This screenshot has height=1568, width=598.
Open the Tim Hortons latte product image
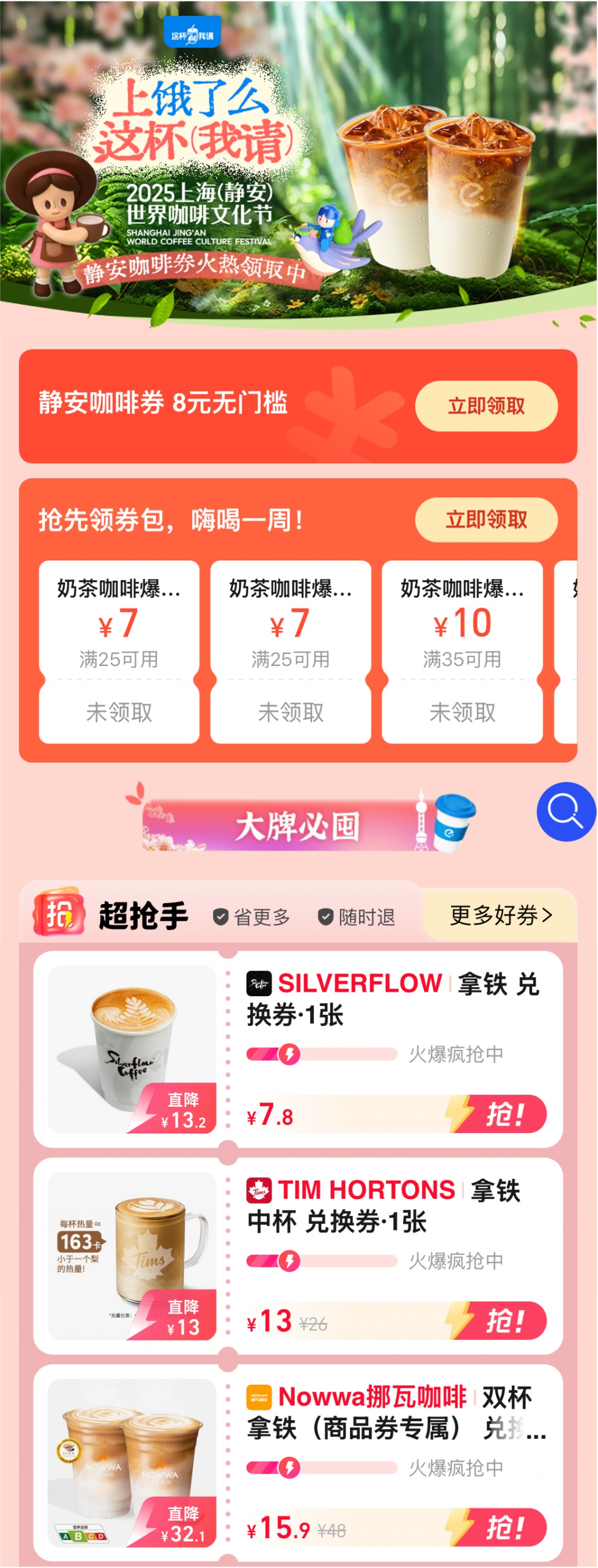click(x=132, y=1256)
